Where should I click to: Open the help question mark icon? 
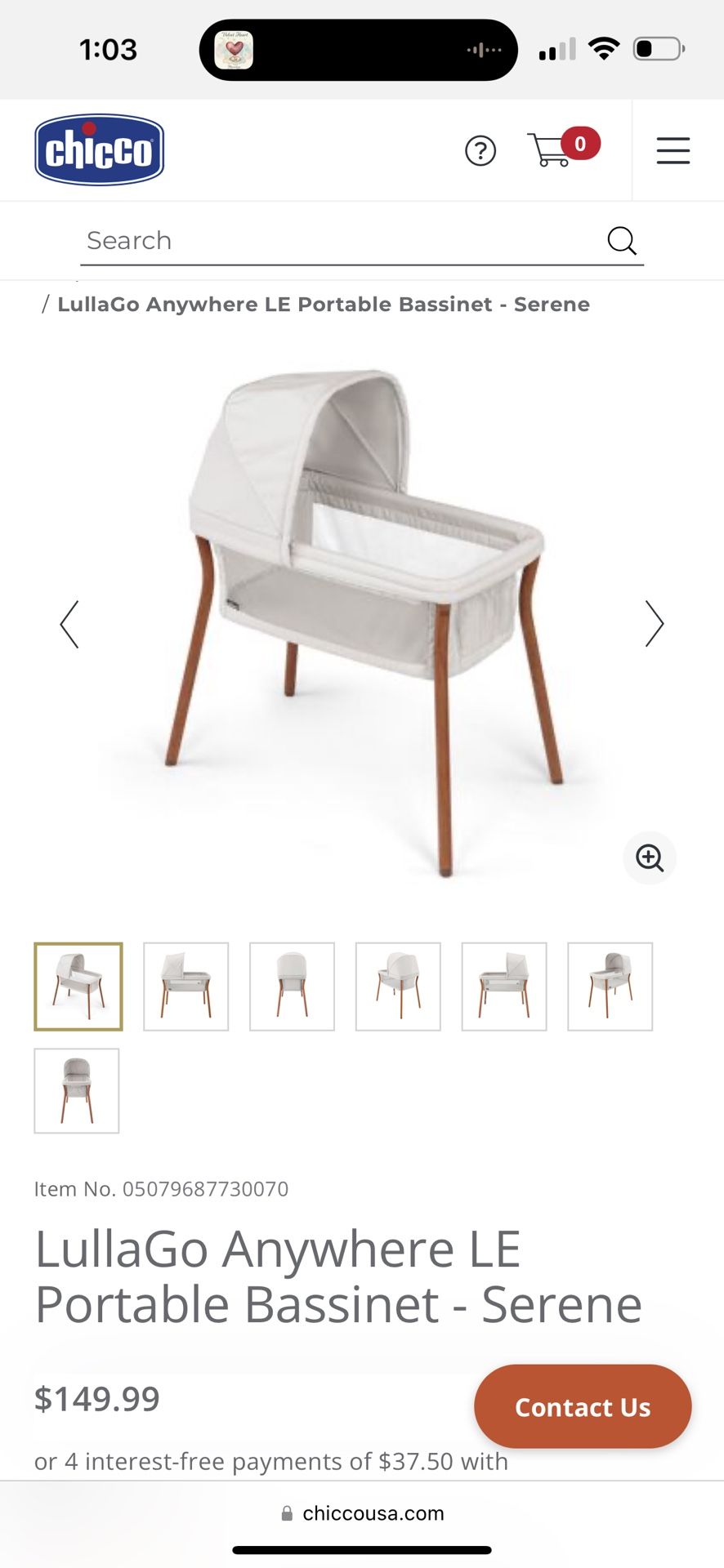[x=480, y=151]
